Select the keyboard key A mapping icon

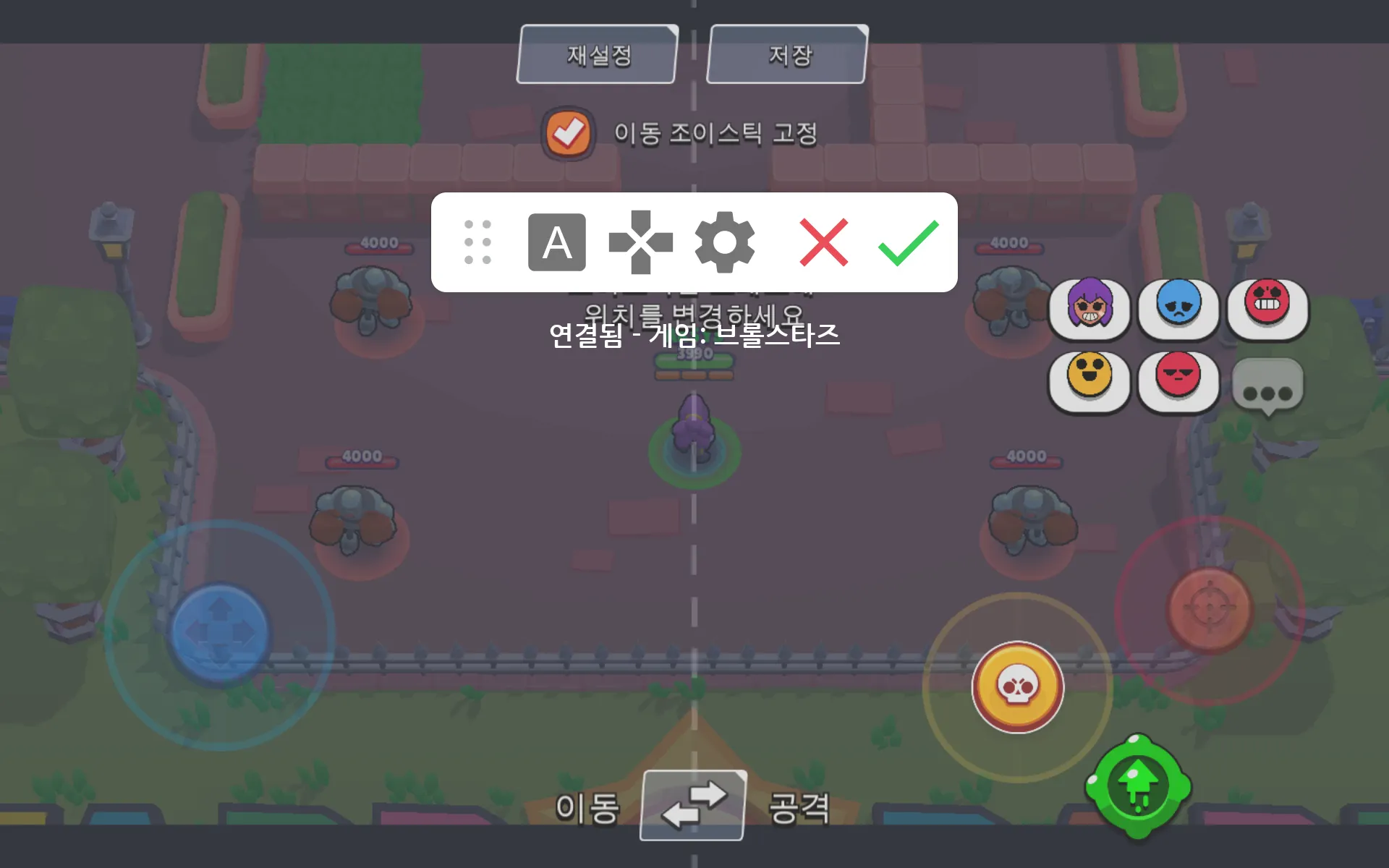coord(556,242)
